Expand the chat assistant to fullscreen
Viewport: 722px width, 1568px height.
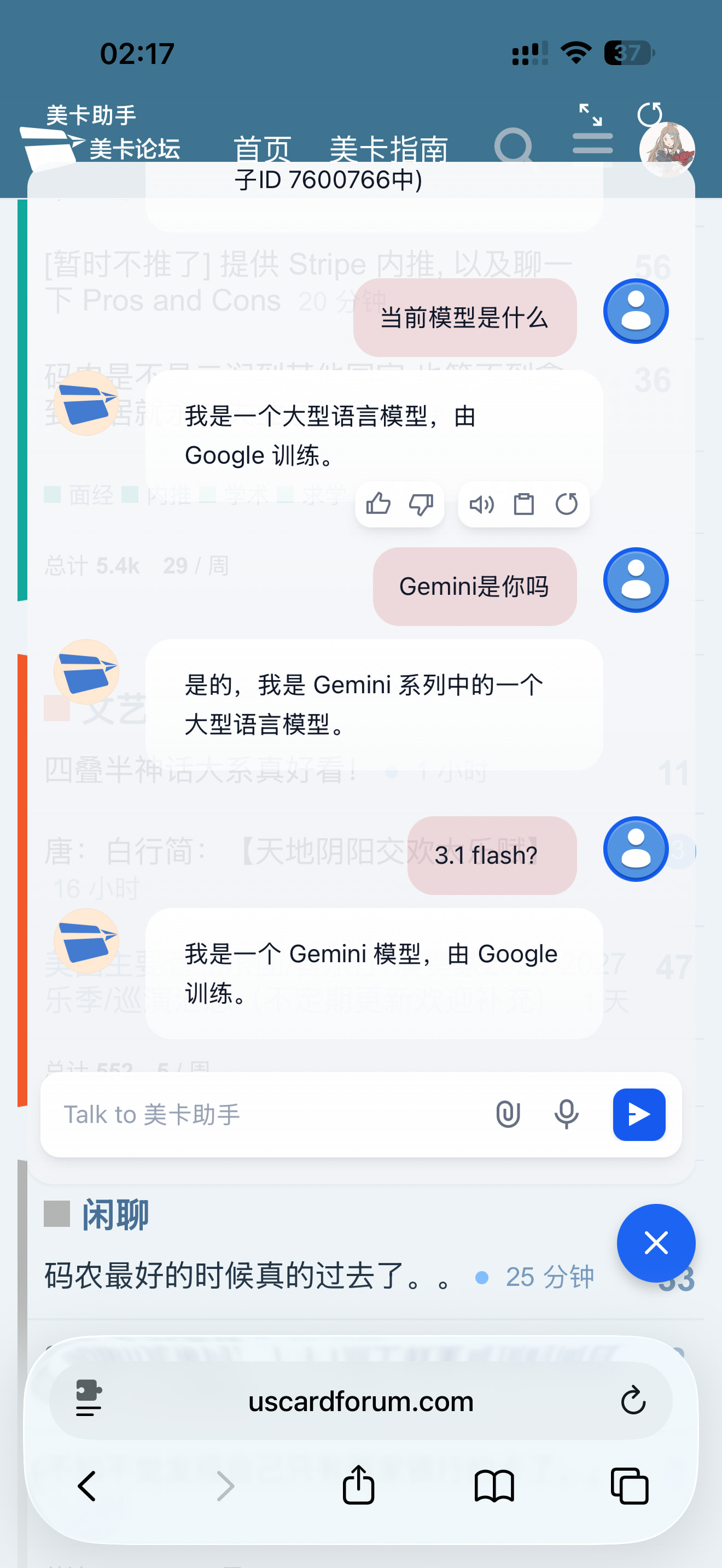(x=590, y=114)
